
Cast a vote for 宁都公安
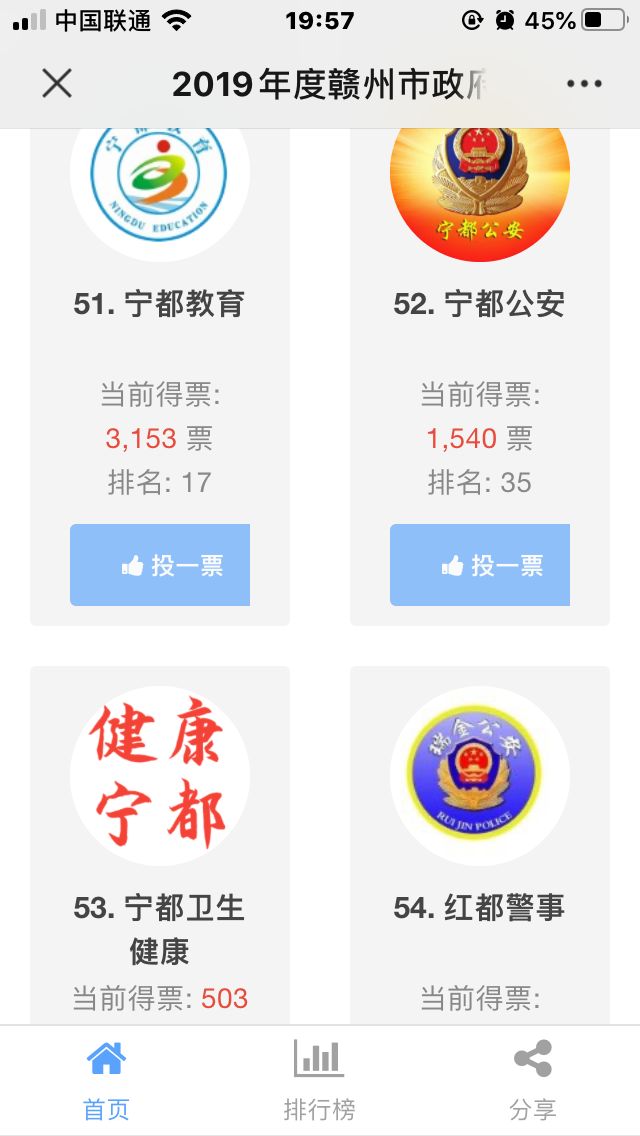480,565
